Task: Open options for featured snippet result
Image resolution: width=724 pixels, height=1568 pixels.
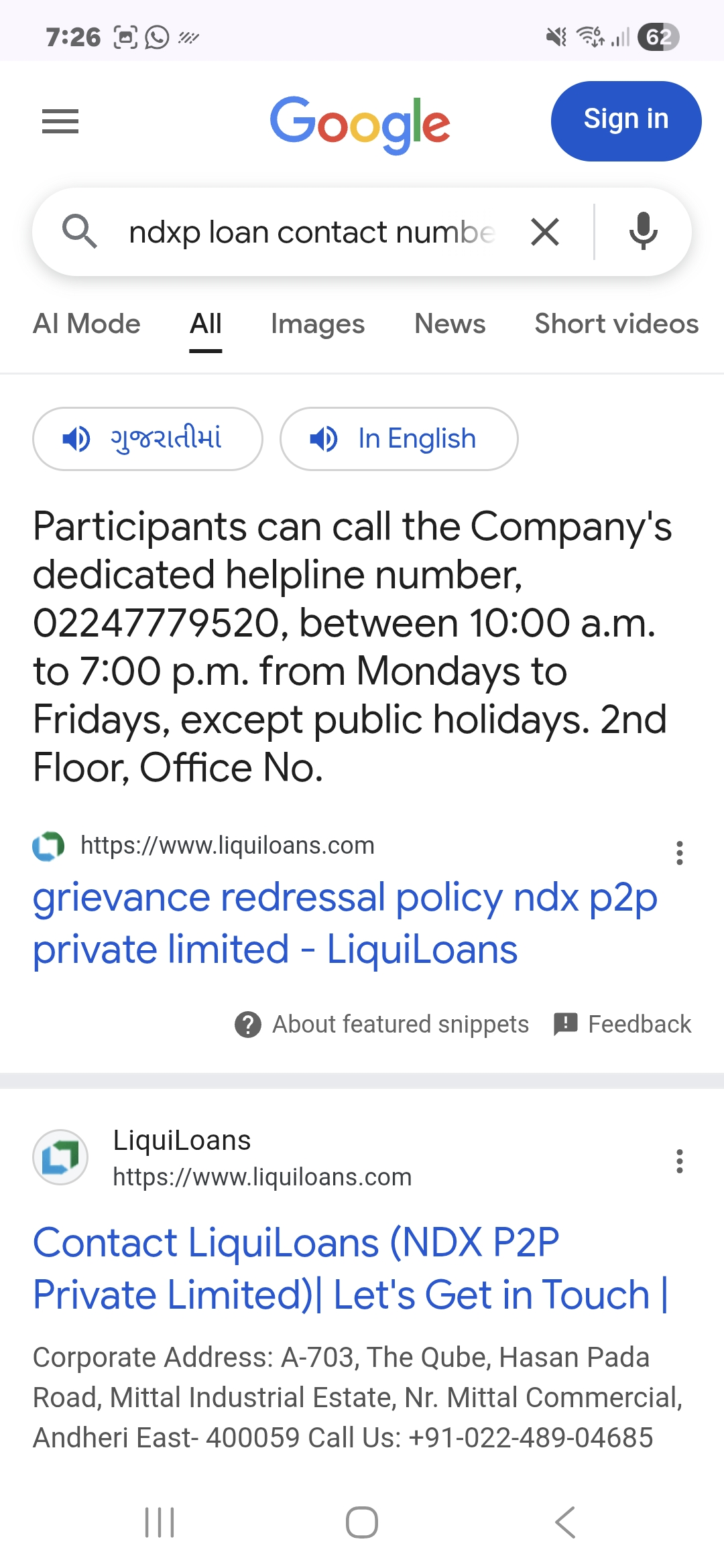Action: point(679,853)
